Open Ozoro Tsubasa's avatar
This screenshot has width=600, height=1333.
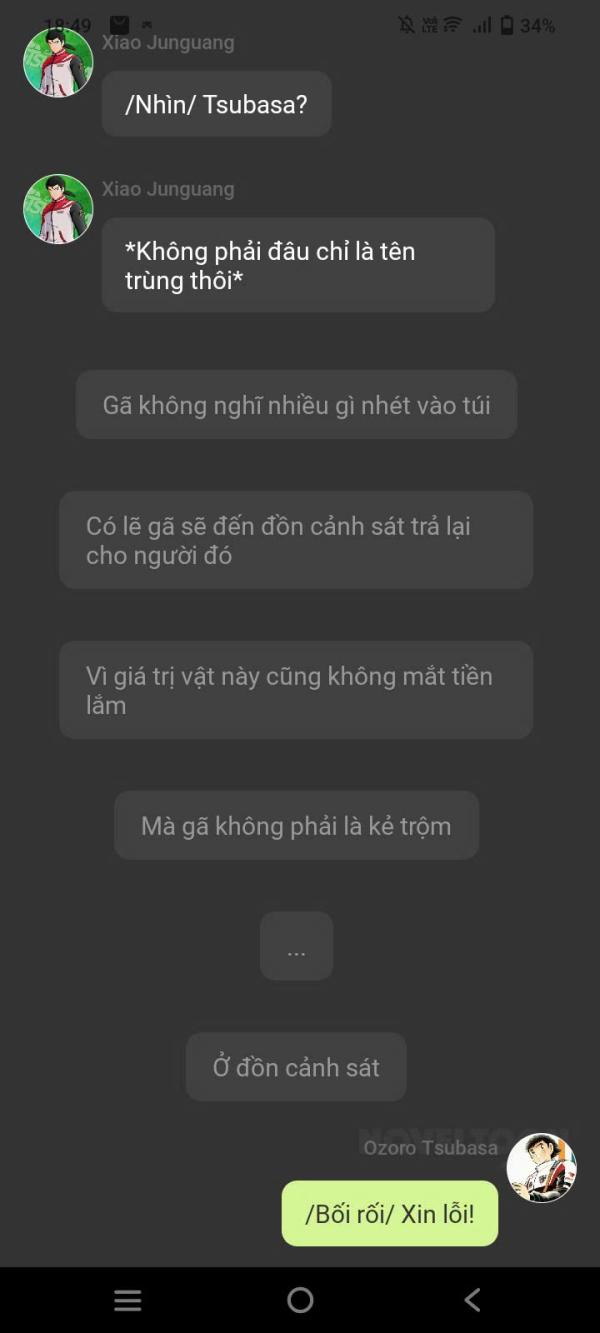541,1167
